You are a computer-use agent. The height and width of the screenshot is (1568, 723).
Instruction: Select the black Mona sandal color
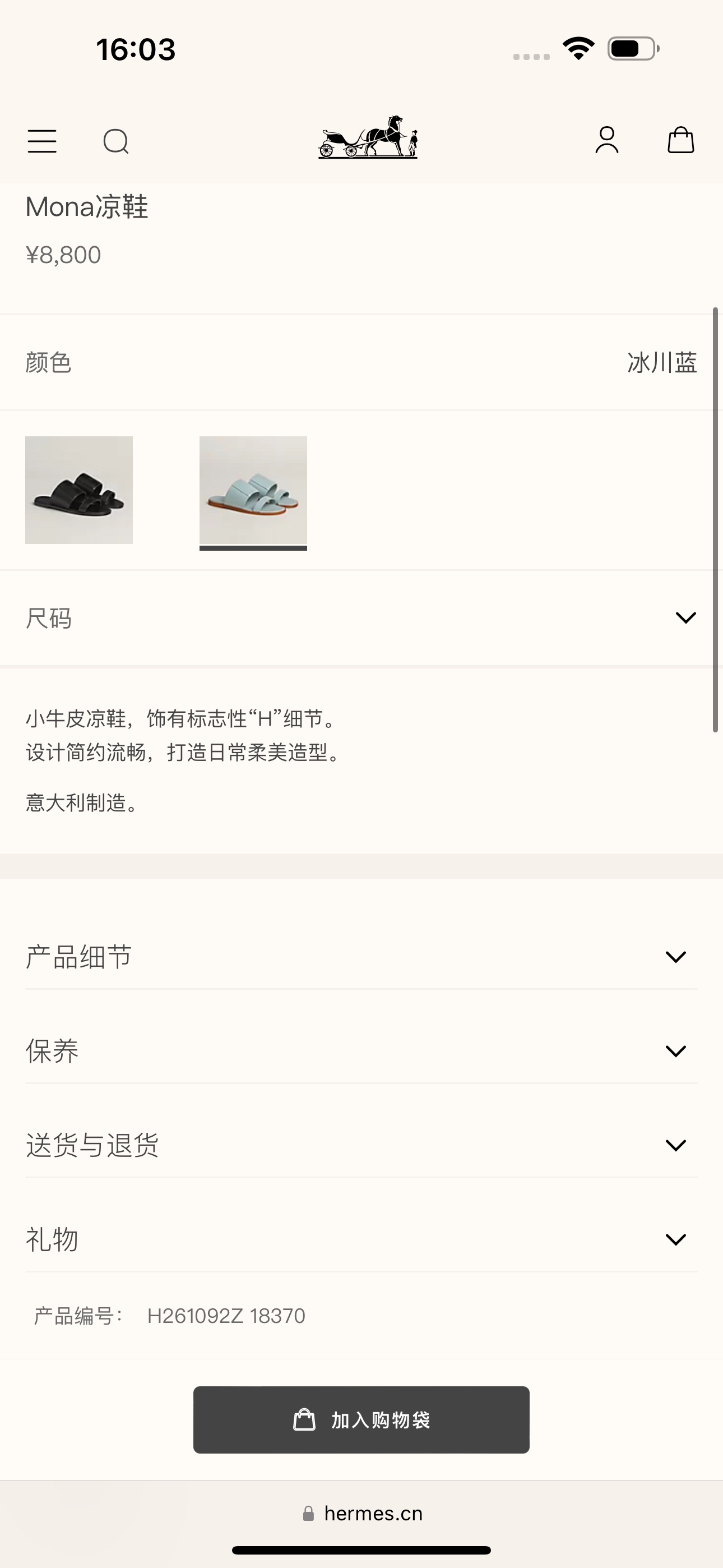coord(79,490)
